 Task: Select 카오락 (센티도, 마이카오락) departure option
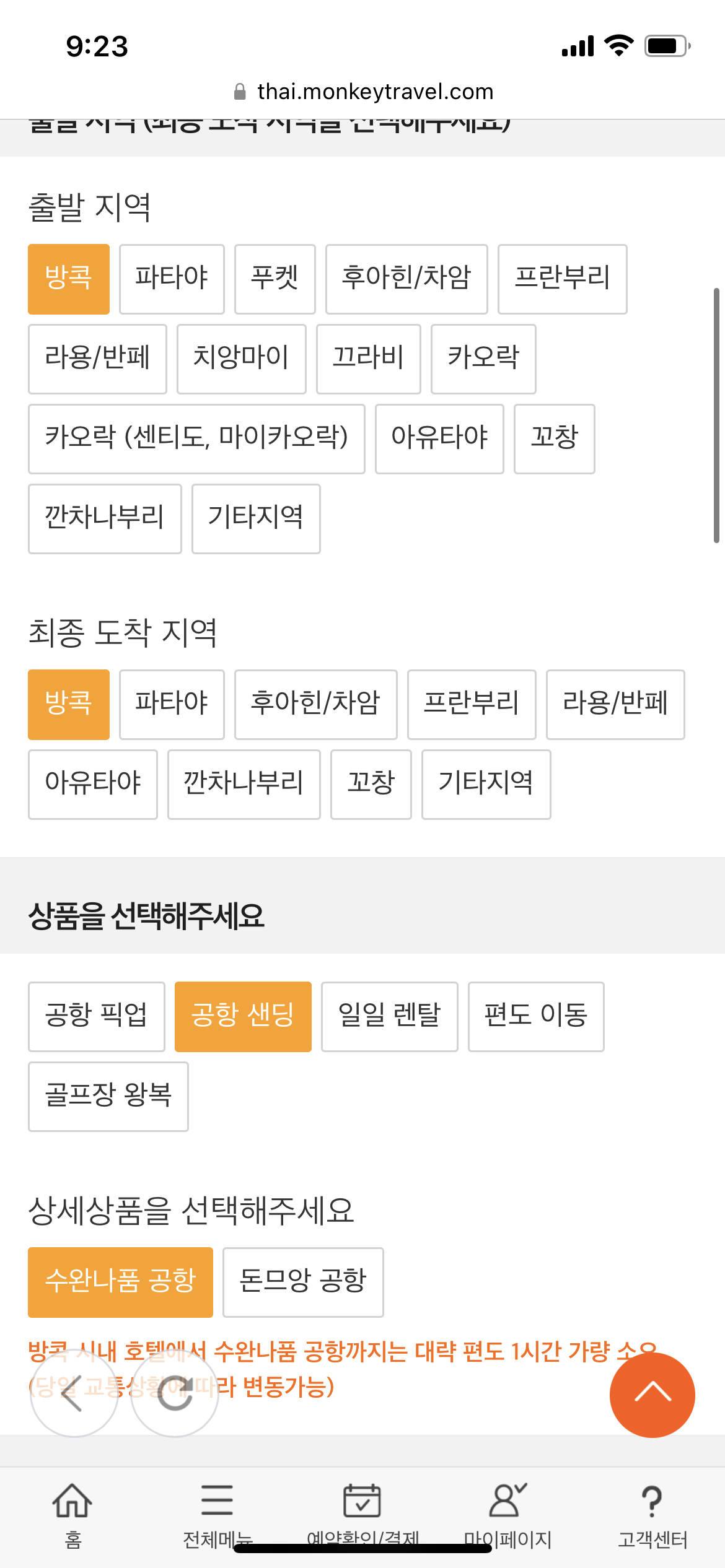click(x=196, y=439)
